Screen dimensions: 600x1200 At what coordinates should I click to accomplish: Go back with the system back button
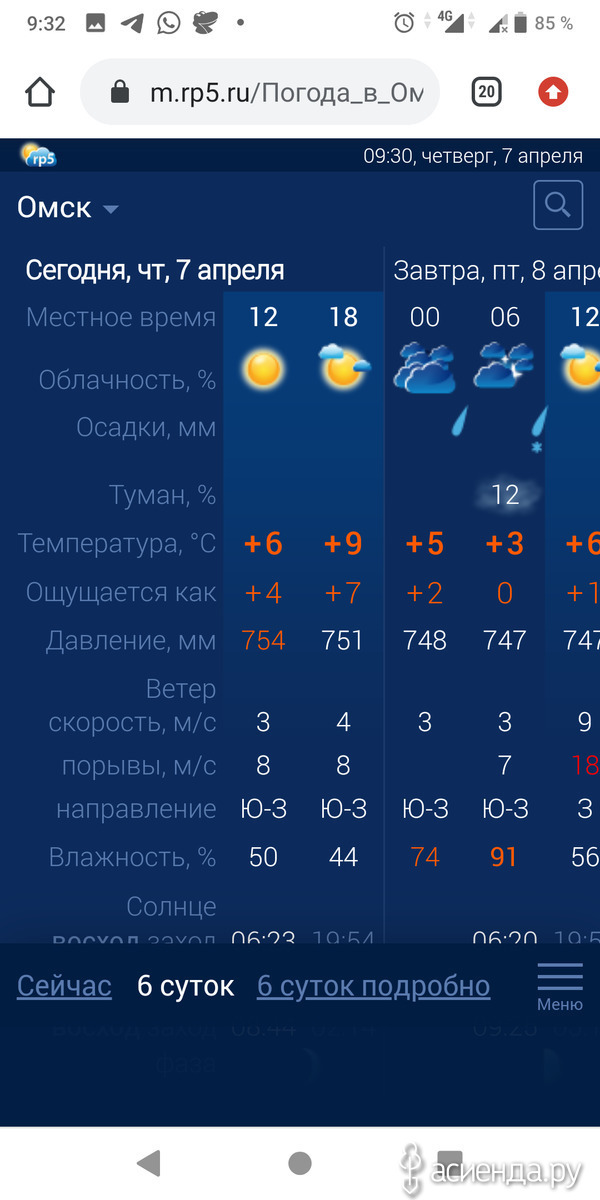(x=148, y=1162)
